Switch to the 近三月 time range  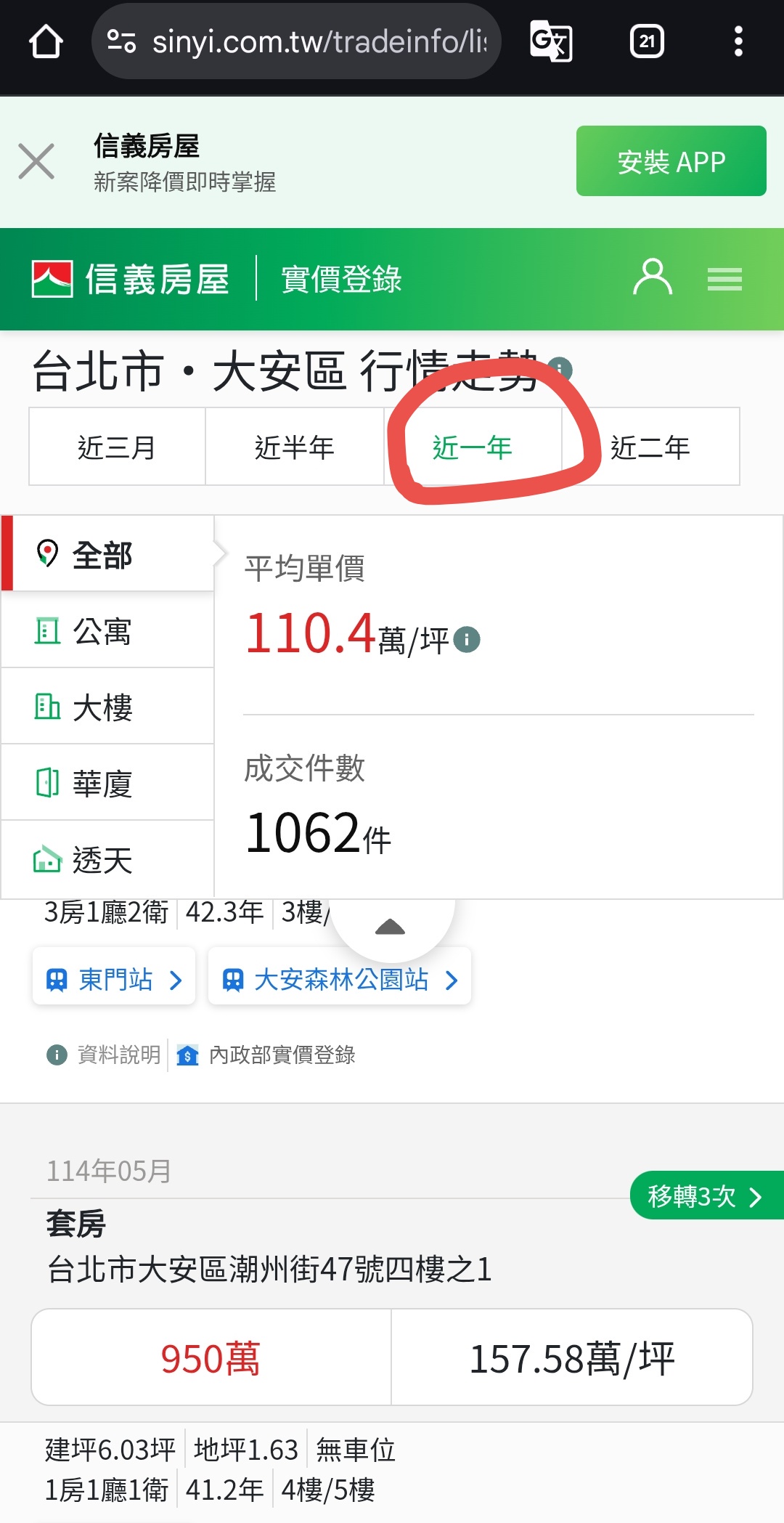117,447
